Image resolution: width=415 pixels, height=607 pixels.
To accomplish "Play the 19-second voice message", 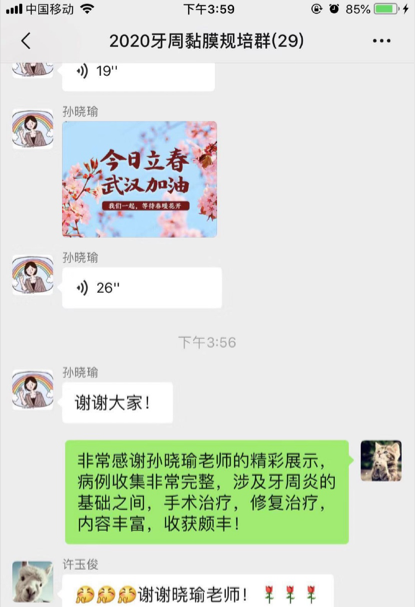I will point(138,76).
